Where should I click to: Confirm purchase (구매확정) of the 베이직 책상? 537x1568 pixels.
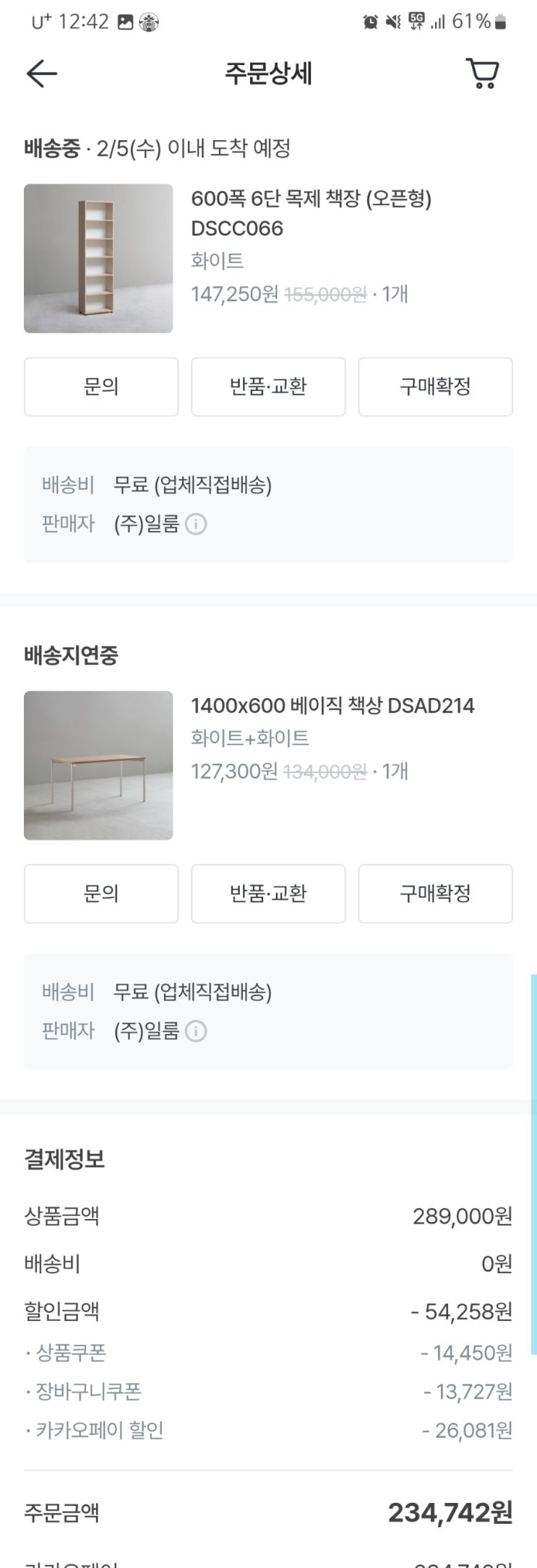tap(435, 894)
